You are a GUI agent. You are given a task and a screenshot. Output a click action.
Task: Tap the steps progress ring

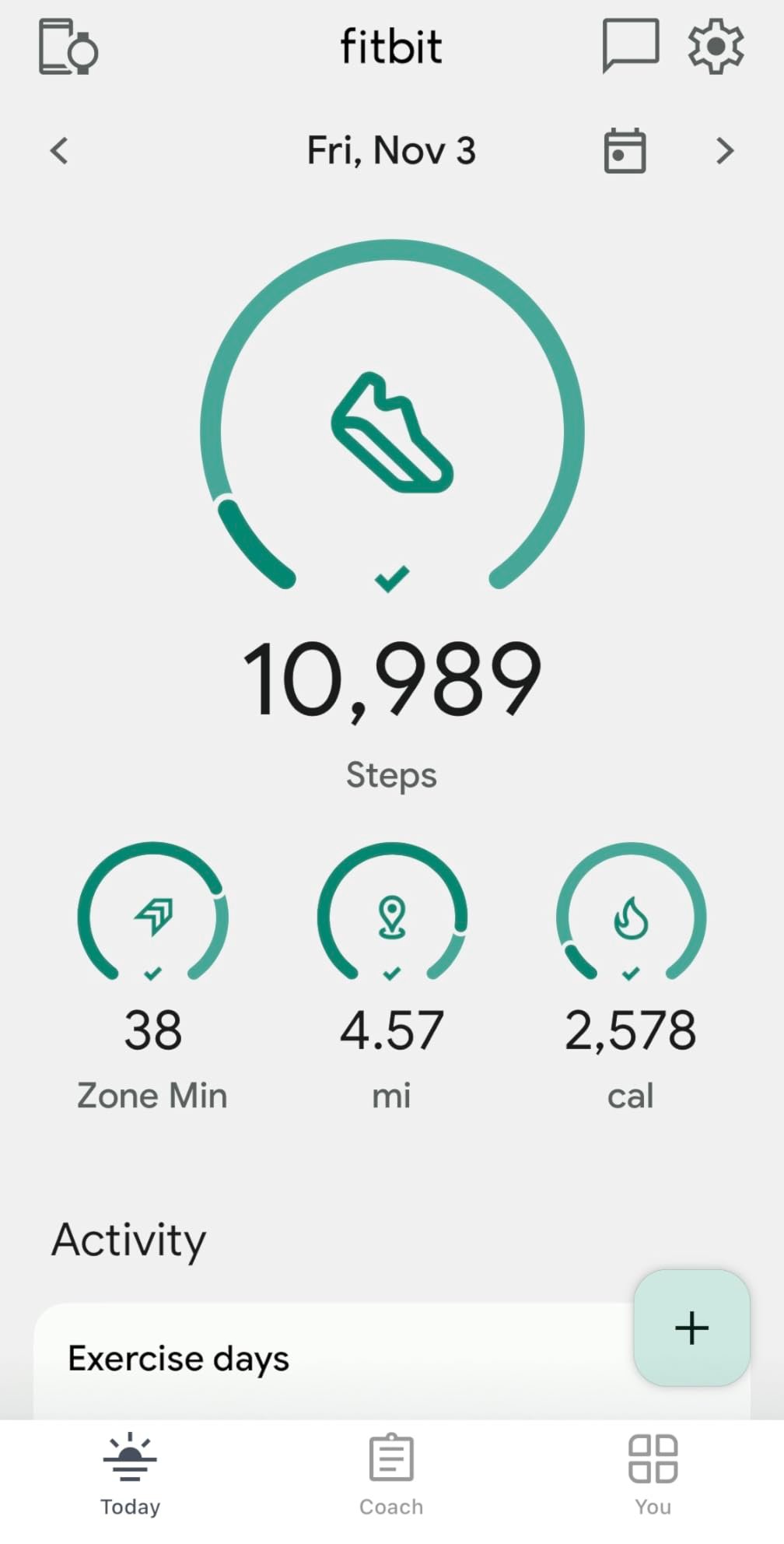[x=391, y=257]
